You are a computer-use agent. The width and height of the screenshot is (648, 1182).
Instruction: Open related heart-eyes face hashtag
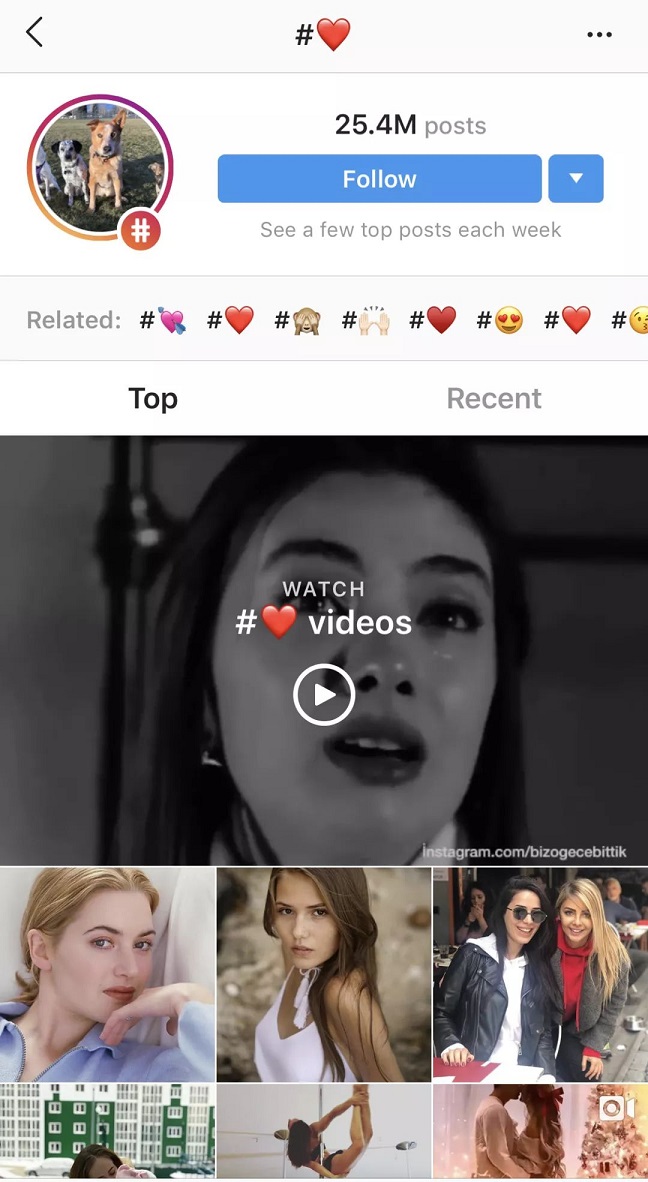[x=499, y=320]
